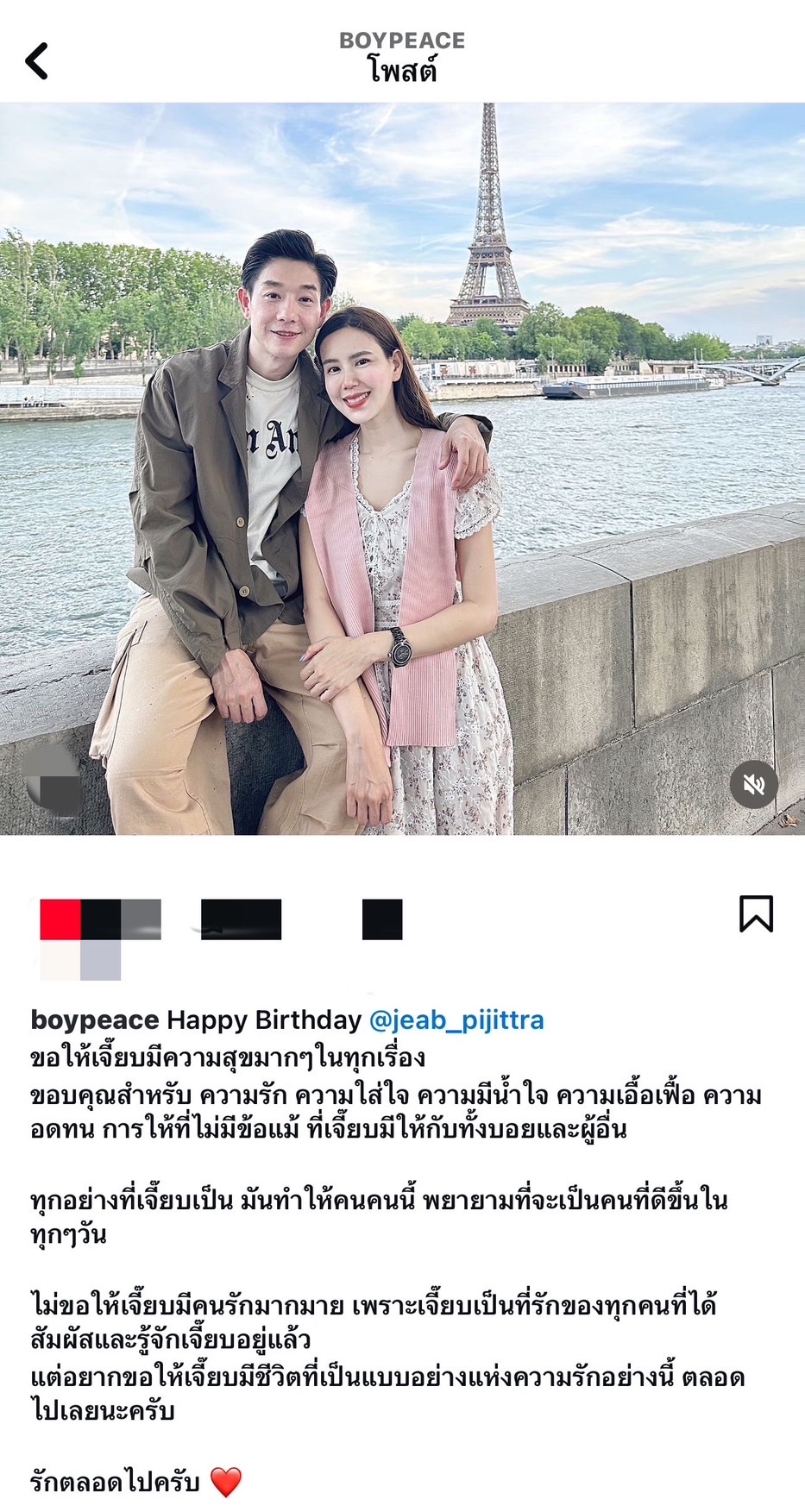This screenshot has height=1512, width=805.
Task: Save this post with the bookmark icon
Action: point(756,913)
